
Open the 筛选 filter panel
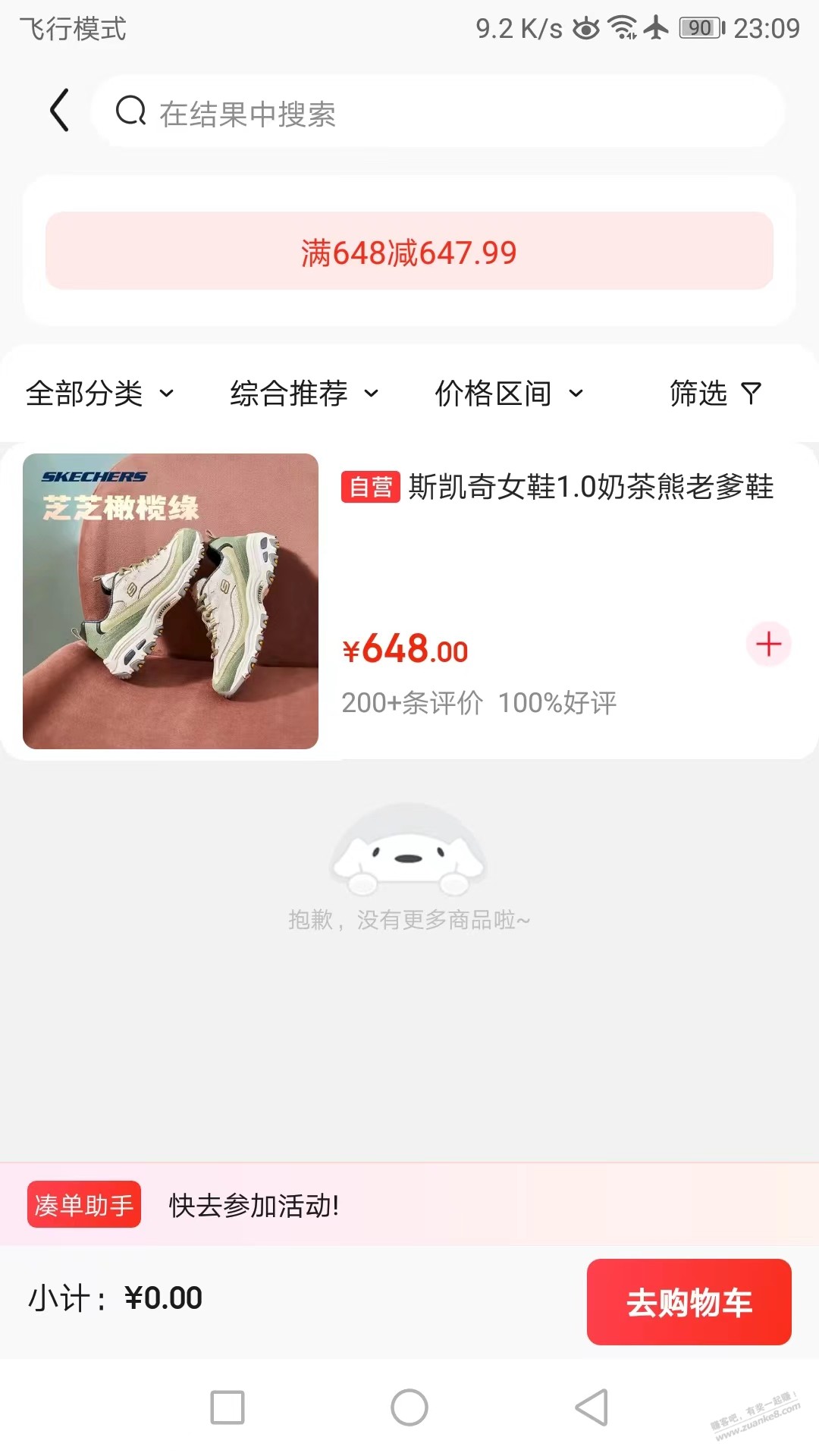(x=714, y=394)
